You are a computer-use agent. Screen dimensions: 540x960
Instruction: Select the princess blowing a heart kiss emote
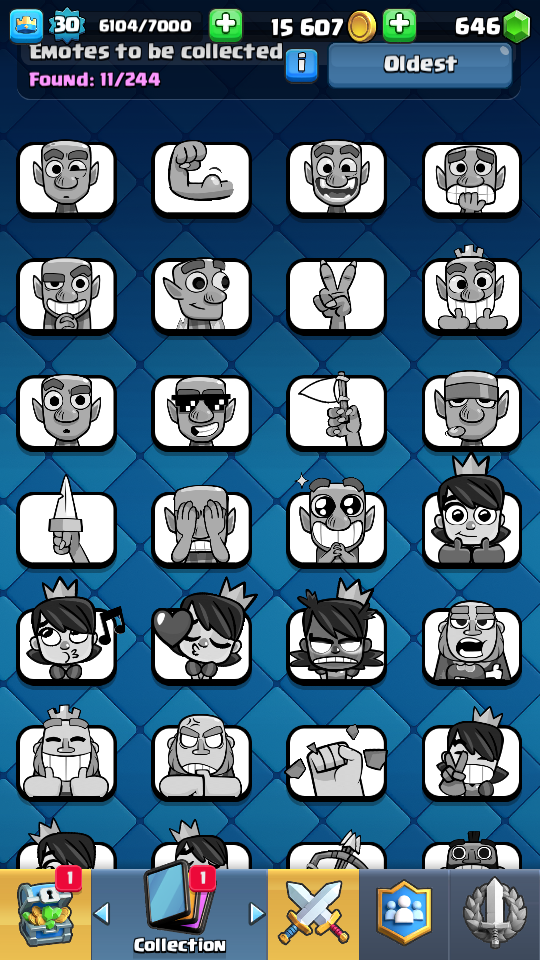pyautogui.click(x=201, y=640)
